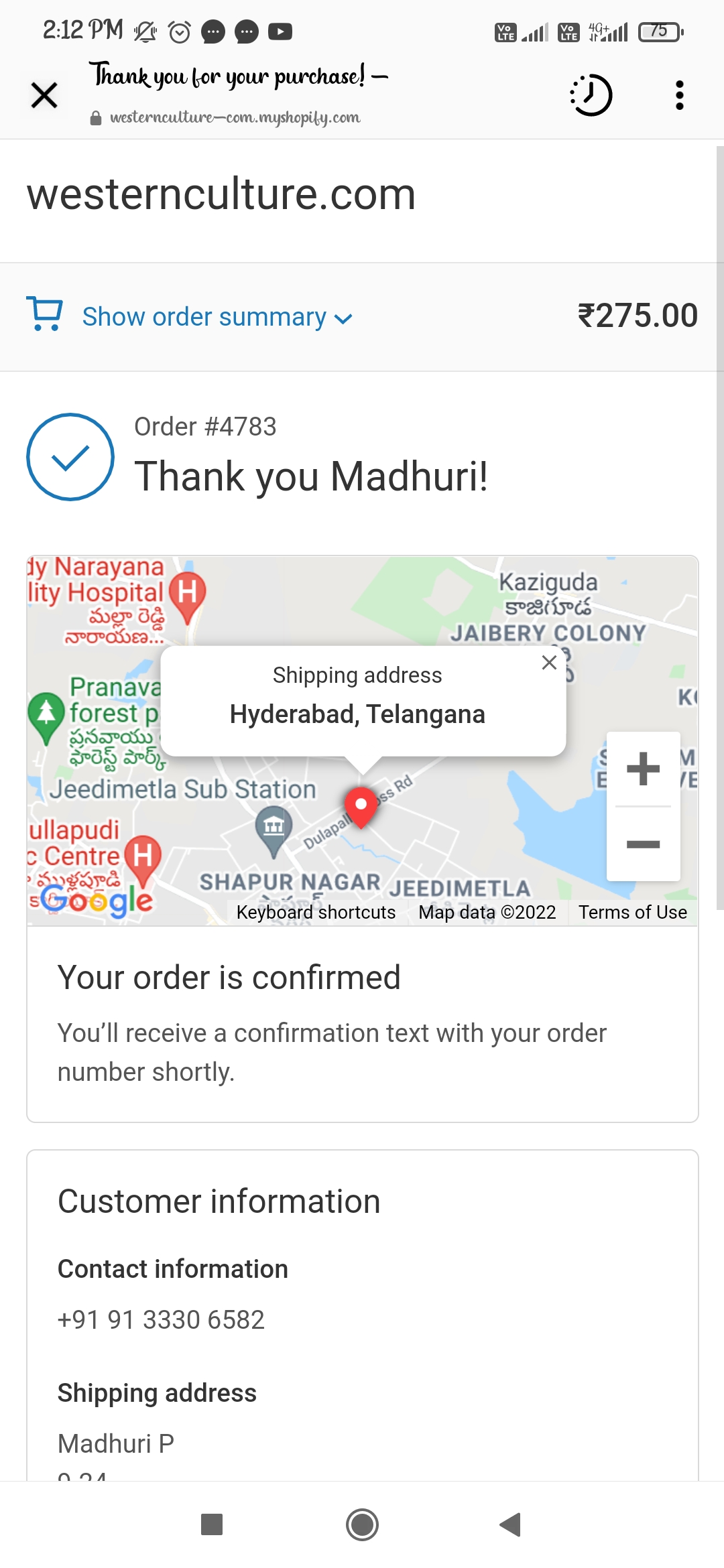Zoom out on the map
The width and height of the screenshot is (724, 1568).
pos(643,844)
